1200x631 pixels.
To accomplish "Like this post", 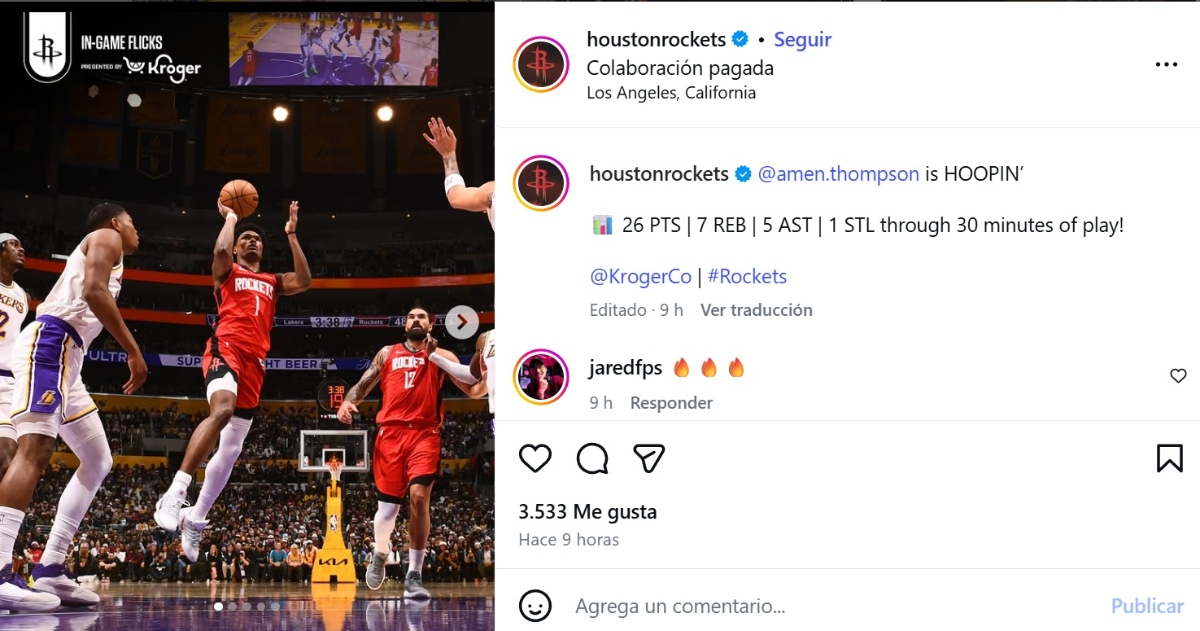I will click(x=535, y=458).
